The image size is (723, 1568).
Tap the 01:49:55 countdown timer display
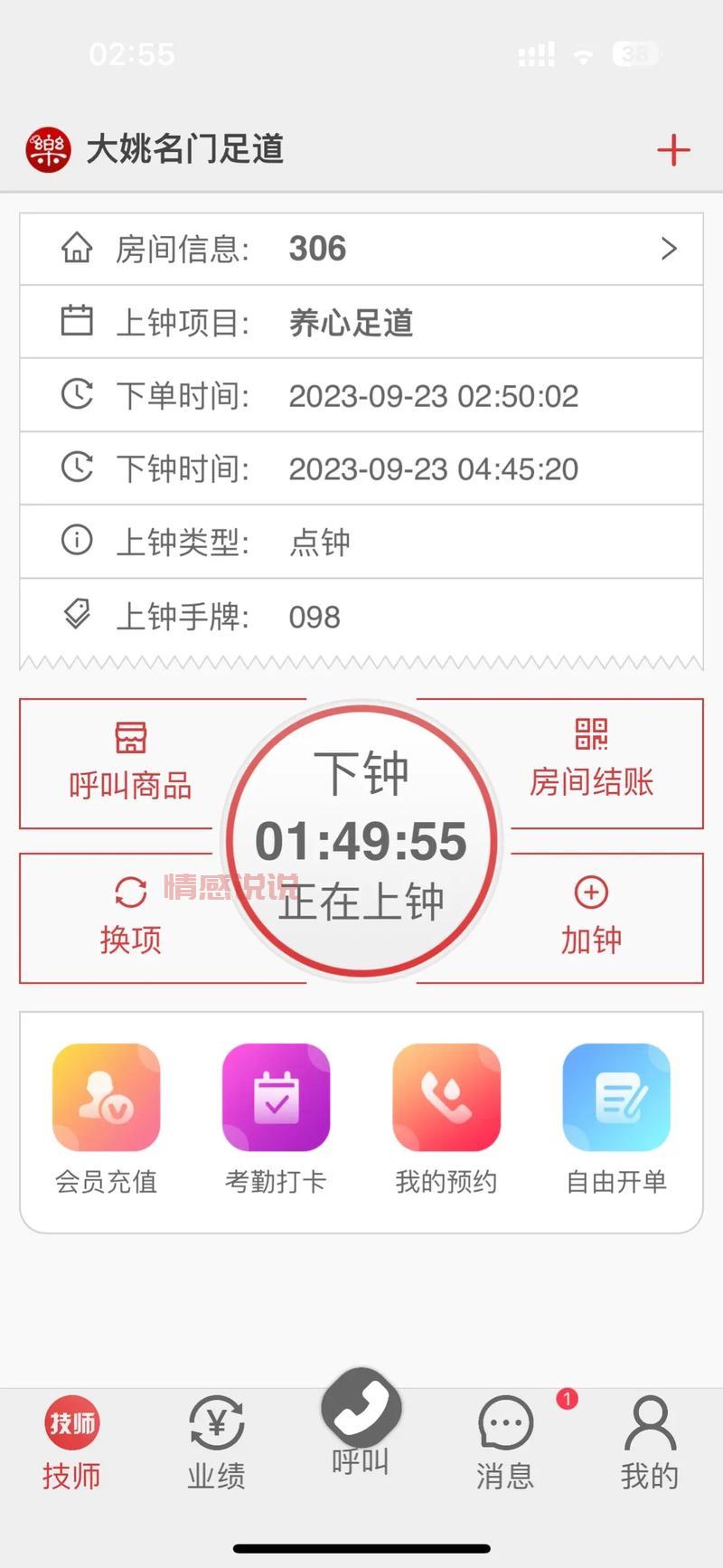(x=361, y=841)
